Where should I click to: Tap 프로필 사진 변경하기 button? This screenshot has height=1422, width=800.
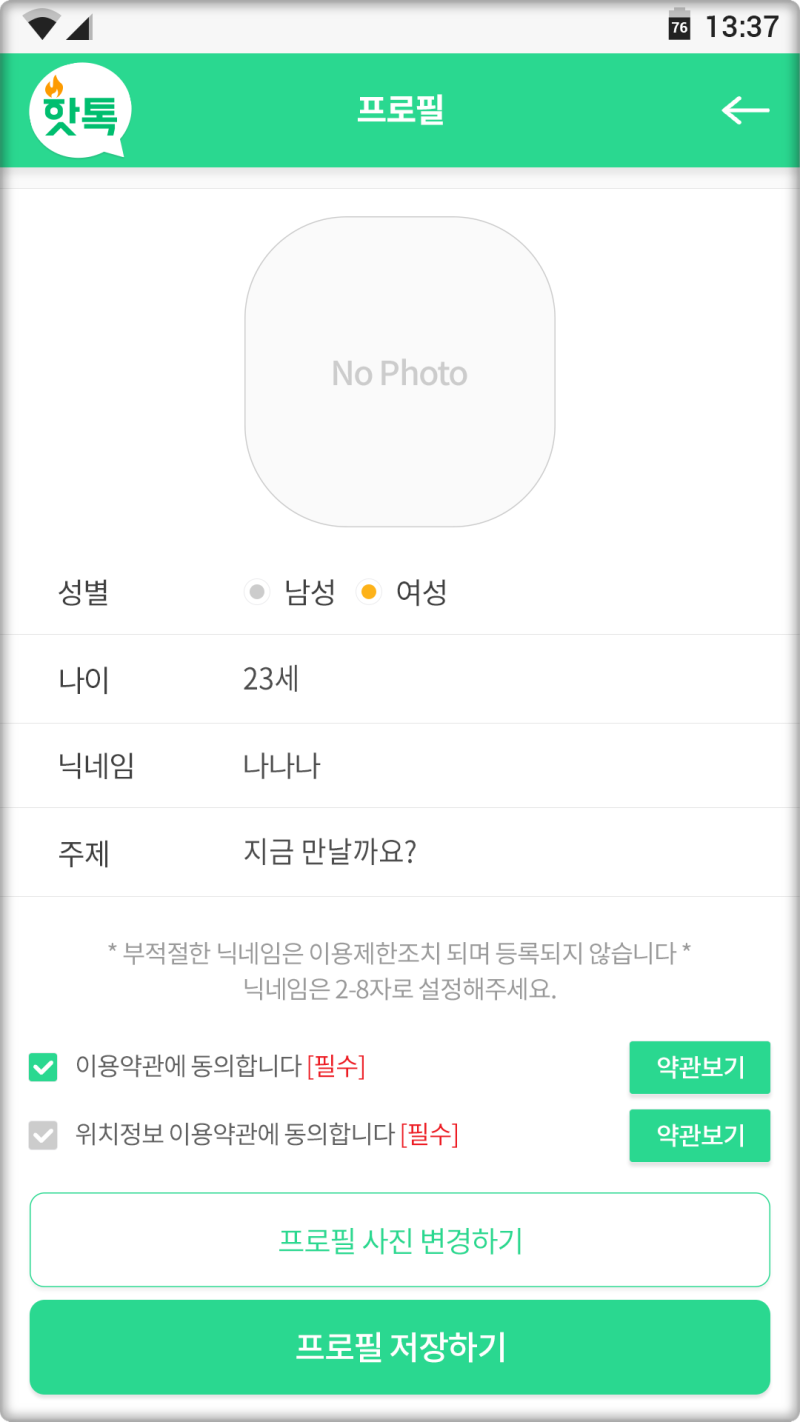click(x=400, y=1240)
